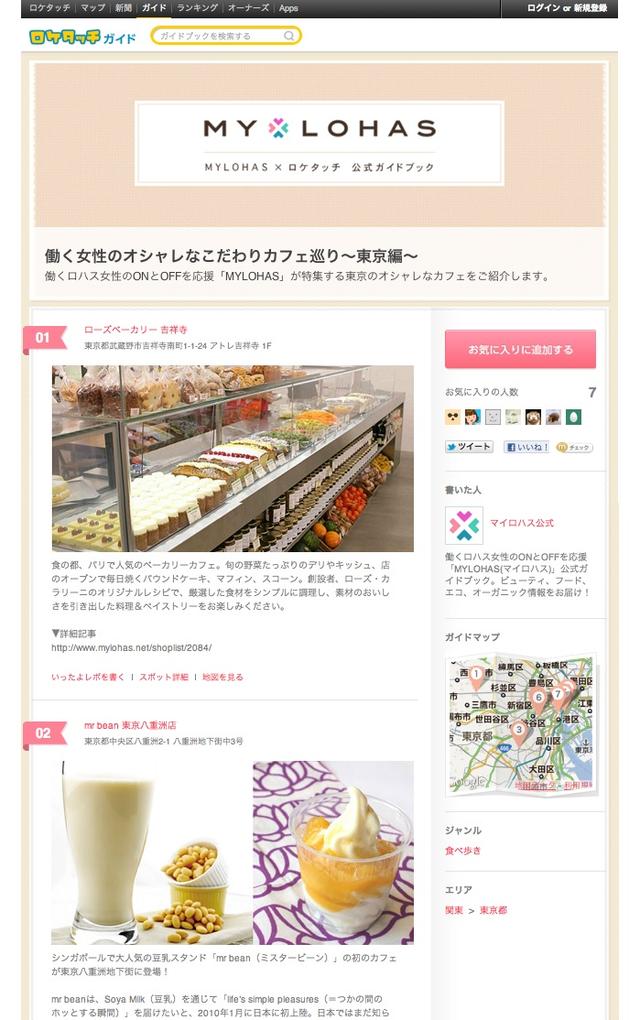Write a いったよレポ for ローズベーカリー
This screenshot has width=640, height=1020.
[87, 677]
